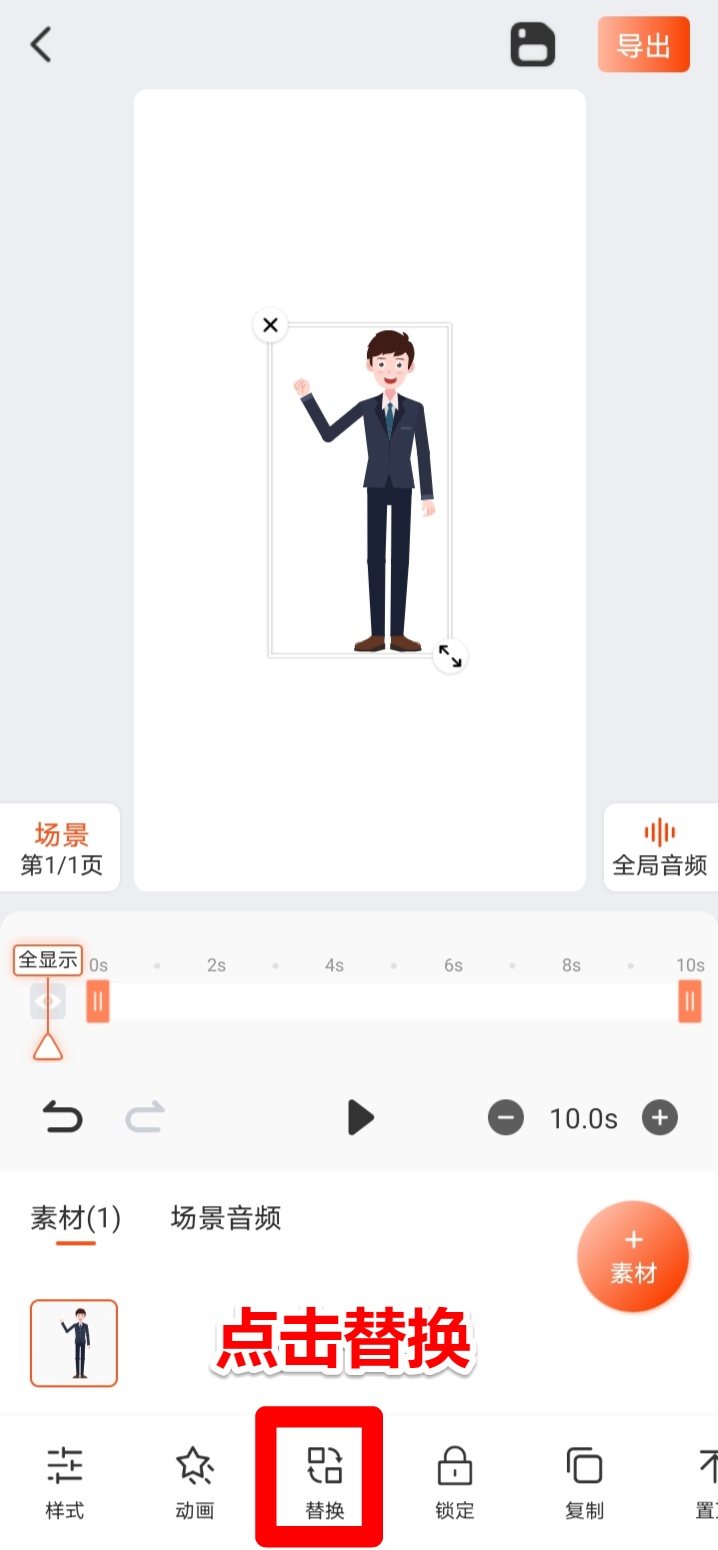
Task: Switch to the 场景音频 tab
Action: (226, 1217)
